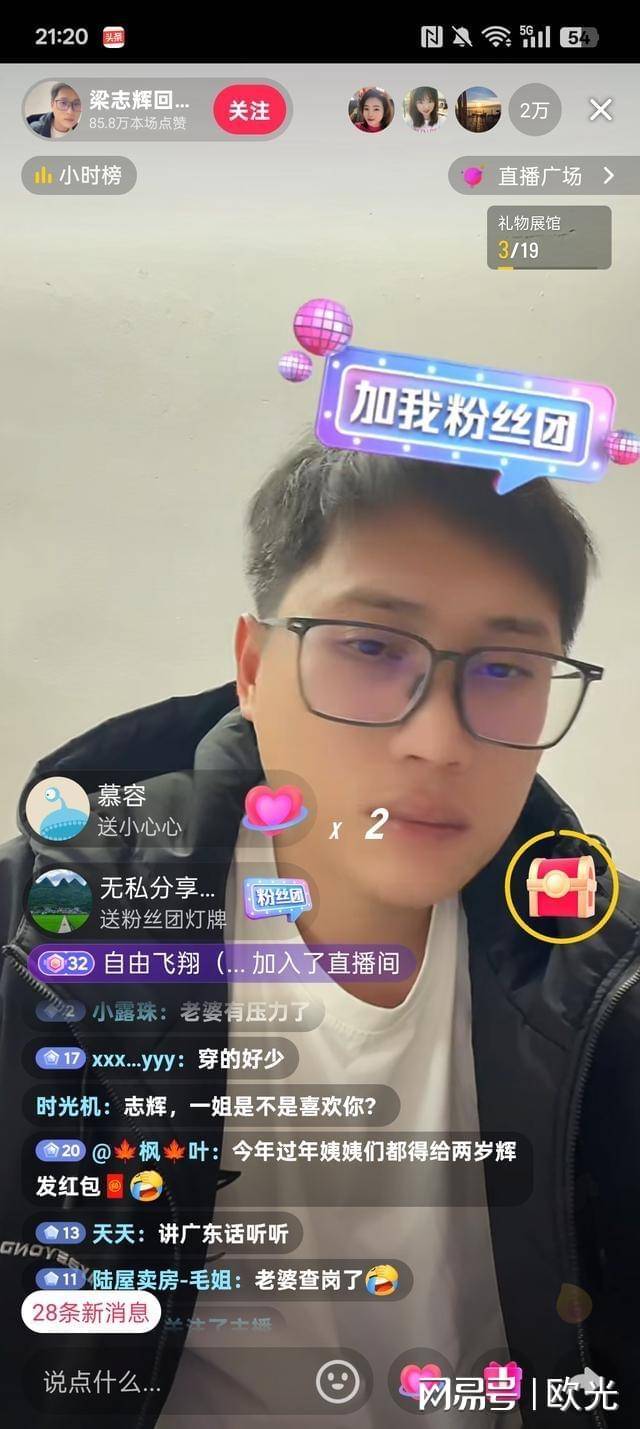Screen dimensions: 640x1429
Task: Send a small heart gift
Action: [x=420, y=1380]
